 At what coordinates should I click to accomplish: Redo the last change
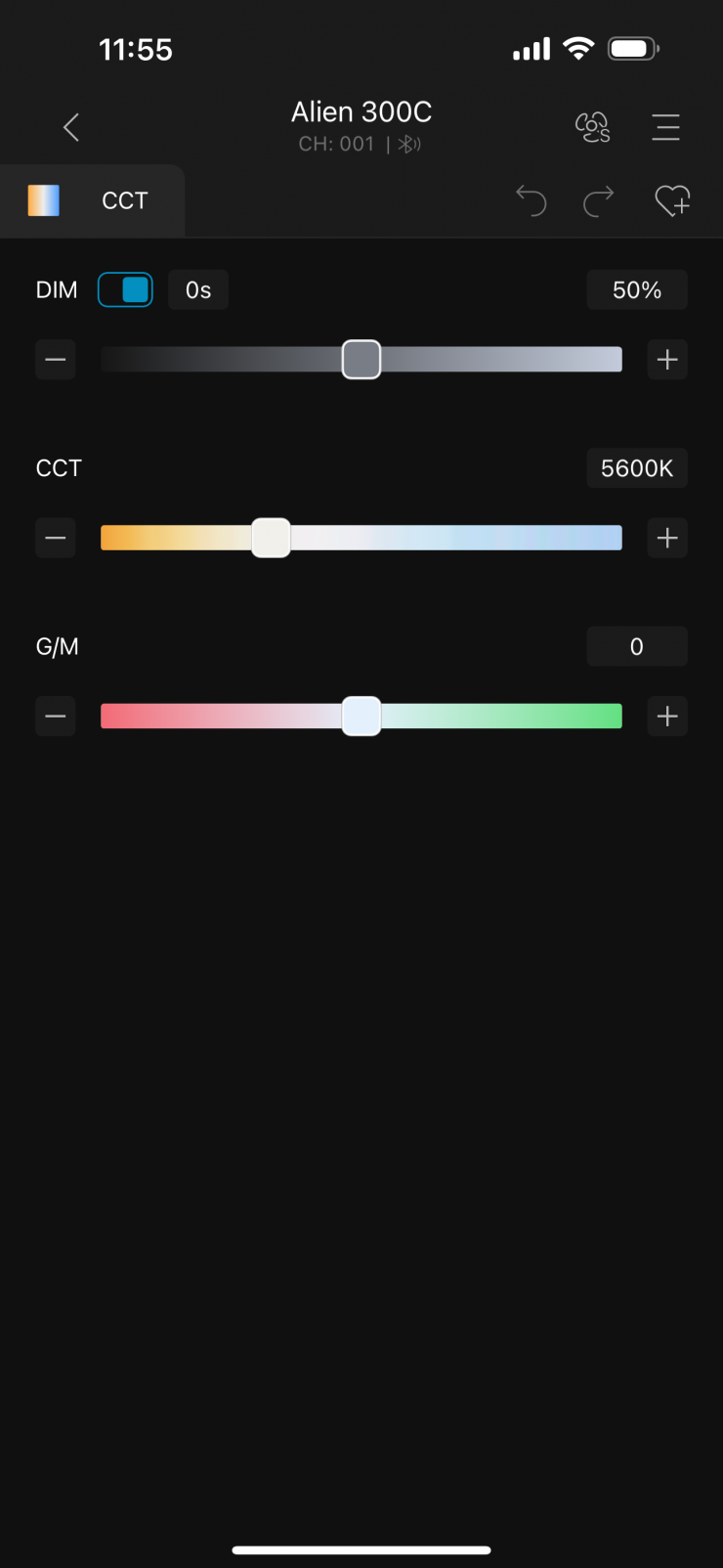click(598, 200)
